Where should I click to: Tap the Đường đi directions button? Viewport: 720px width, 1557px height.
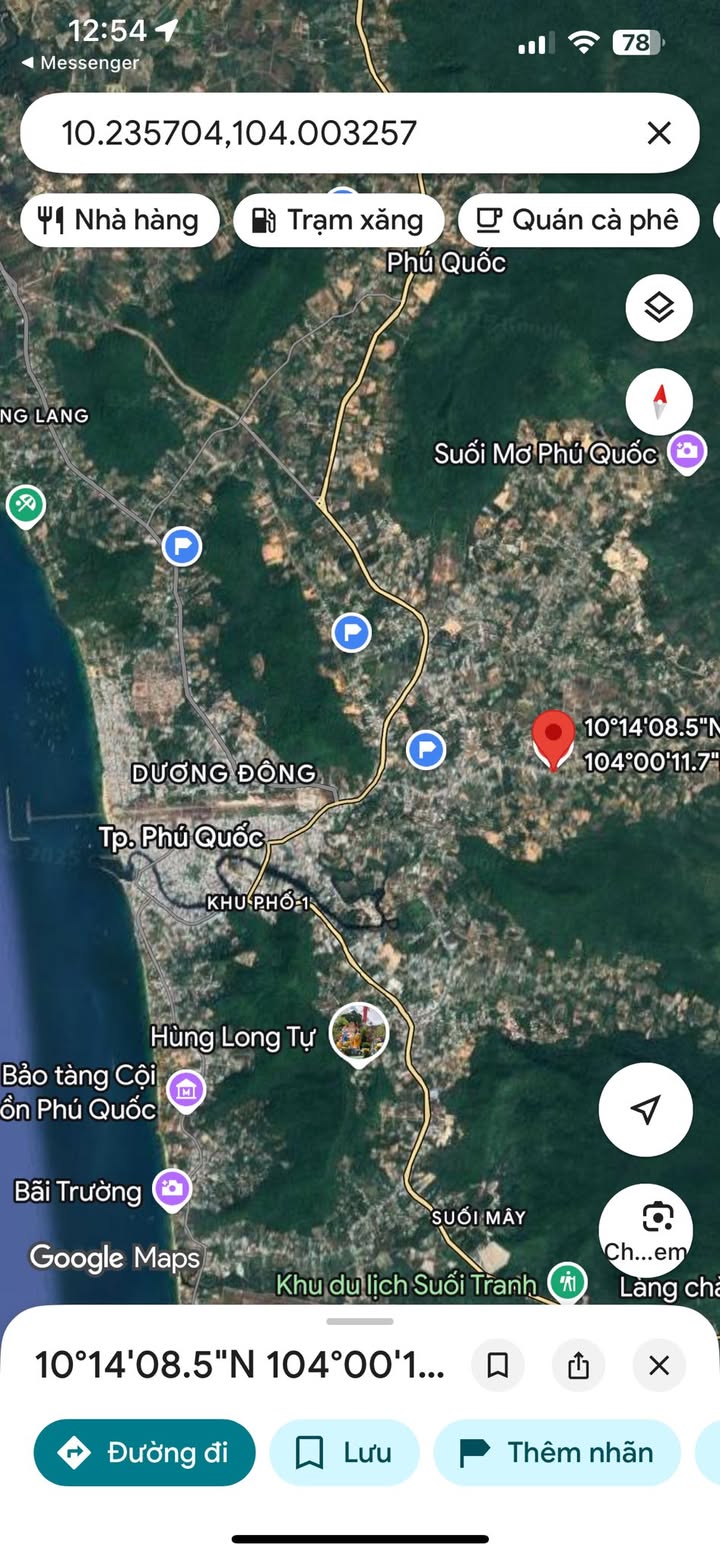pos(144,1452)
